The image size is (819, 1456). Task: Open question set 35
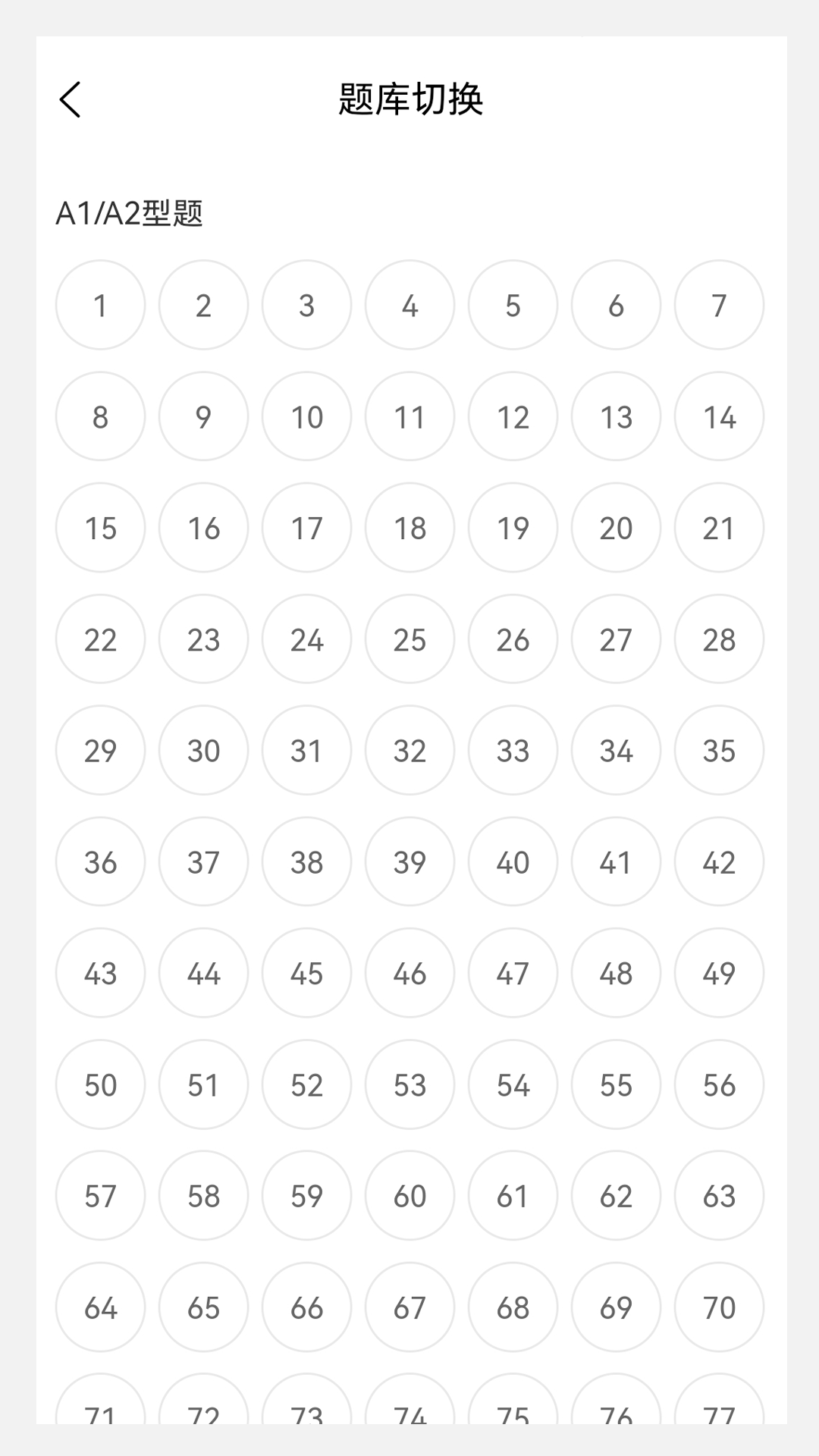coord(718,750)
